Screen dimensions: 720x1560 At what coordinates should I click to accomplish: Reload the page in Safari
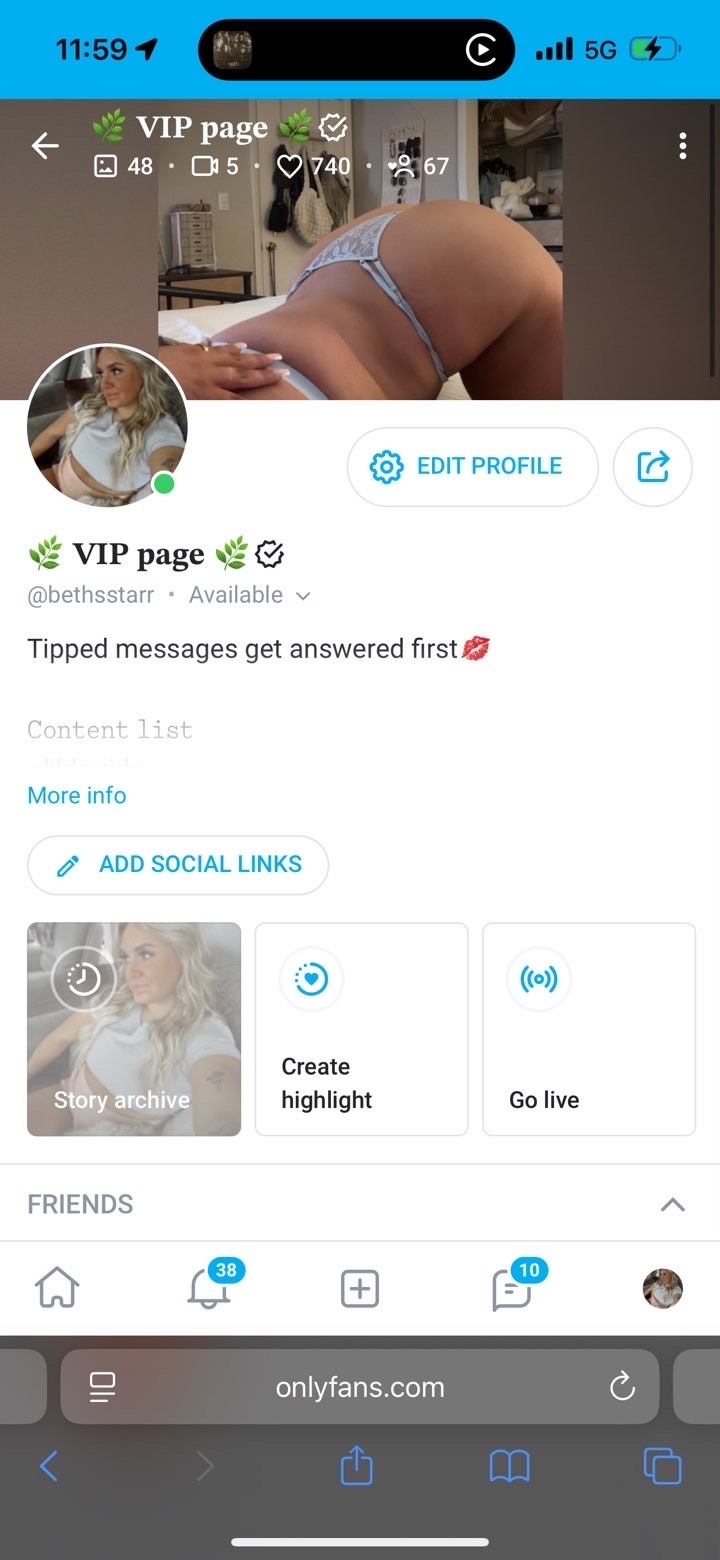622,1387
